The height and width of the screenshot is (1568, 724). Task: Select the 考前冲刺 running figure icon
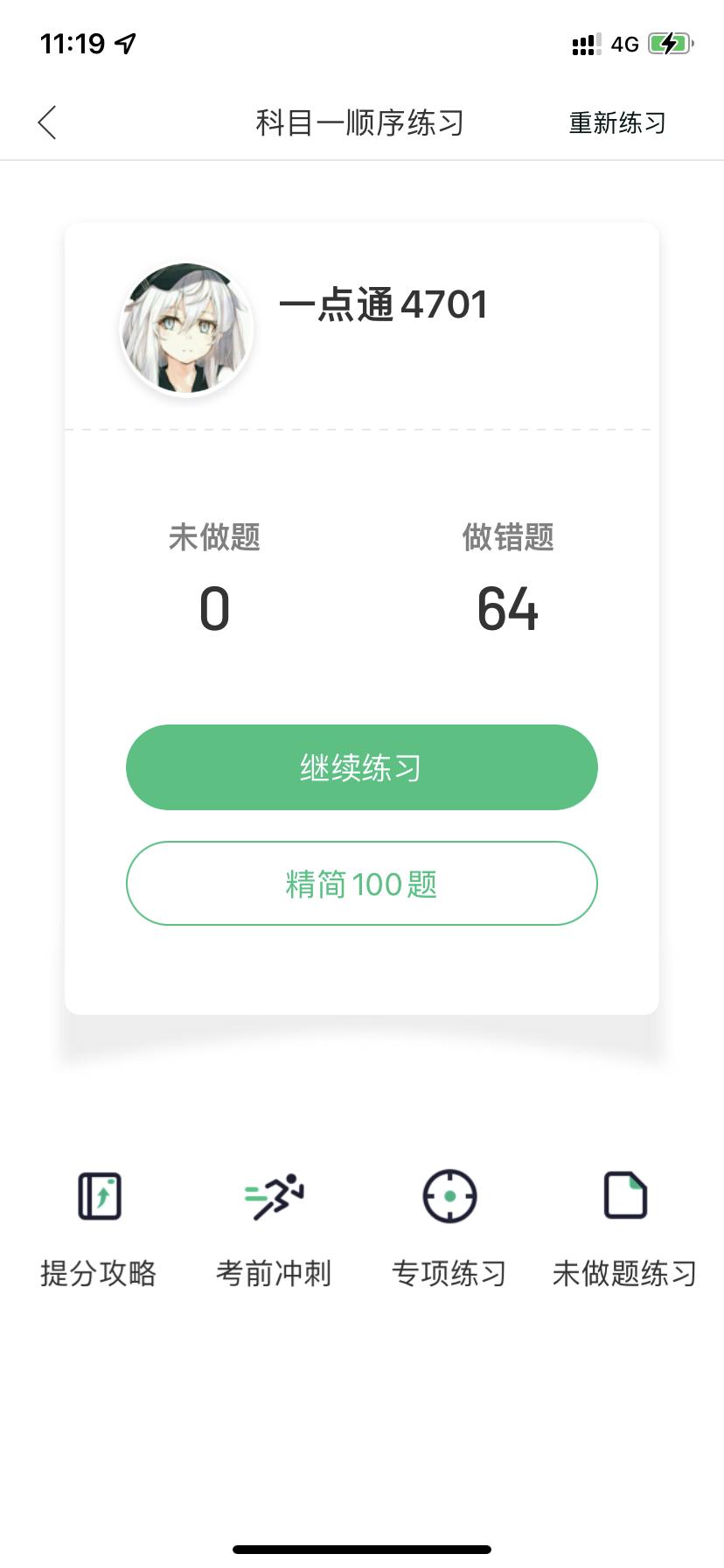[274, 1196]
